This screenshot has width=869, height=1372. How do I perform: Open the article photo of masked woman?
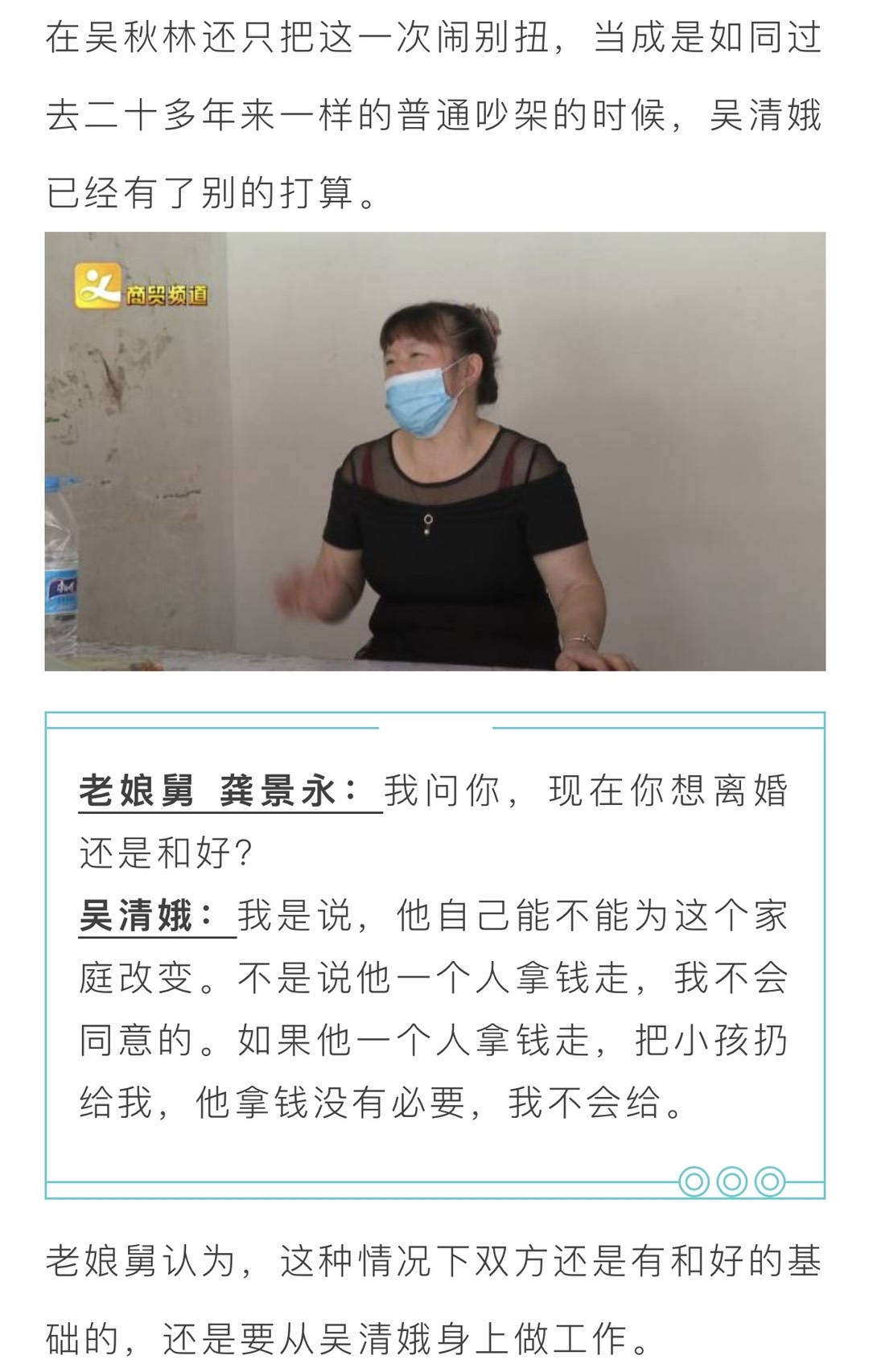pos(434,451)
